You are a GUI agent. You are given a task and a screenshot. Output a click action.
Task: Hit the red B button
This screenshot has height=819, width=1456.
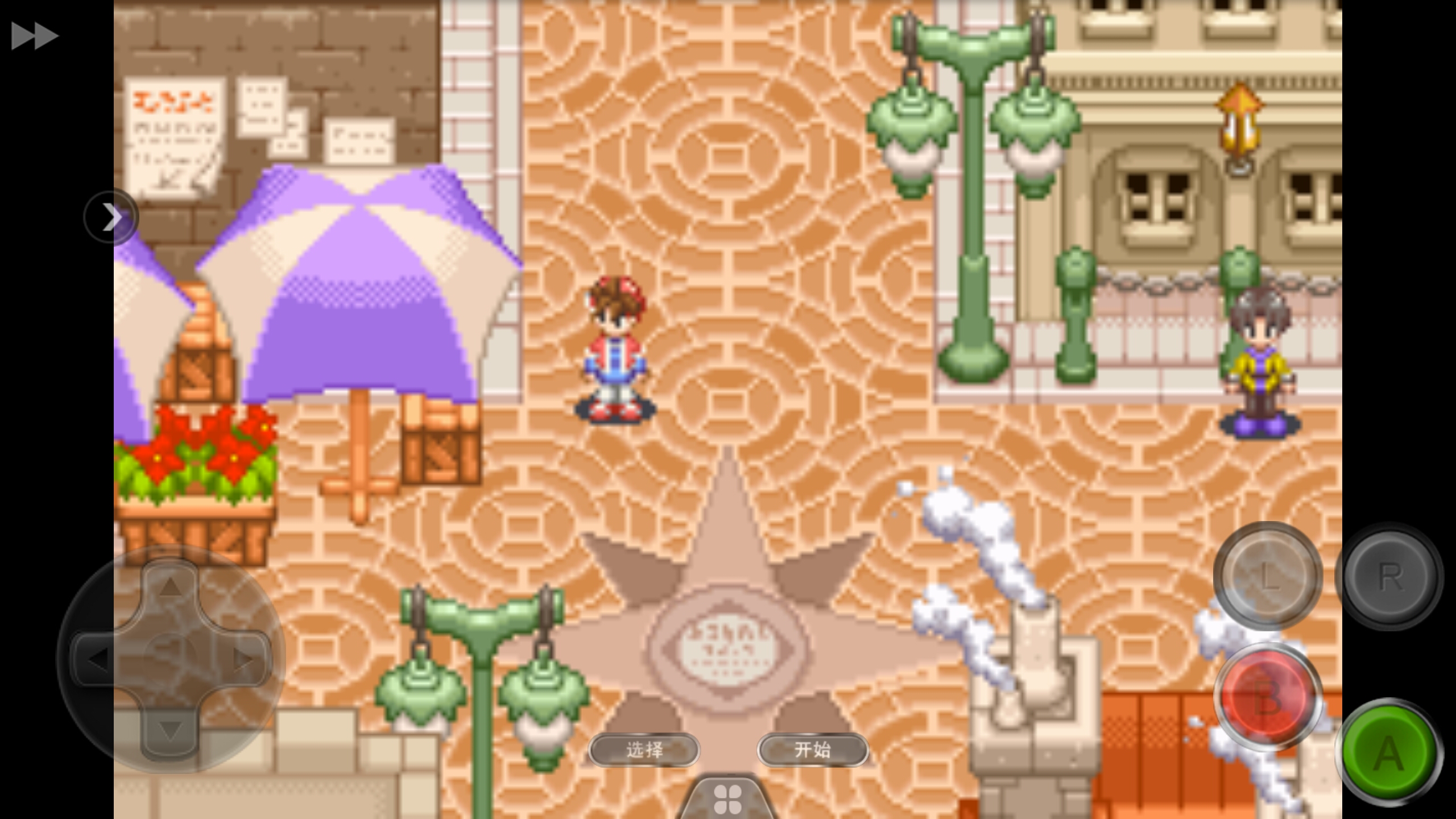coord(1267,697)
